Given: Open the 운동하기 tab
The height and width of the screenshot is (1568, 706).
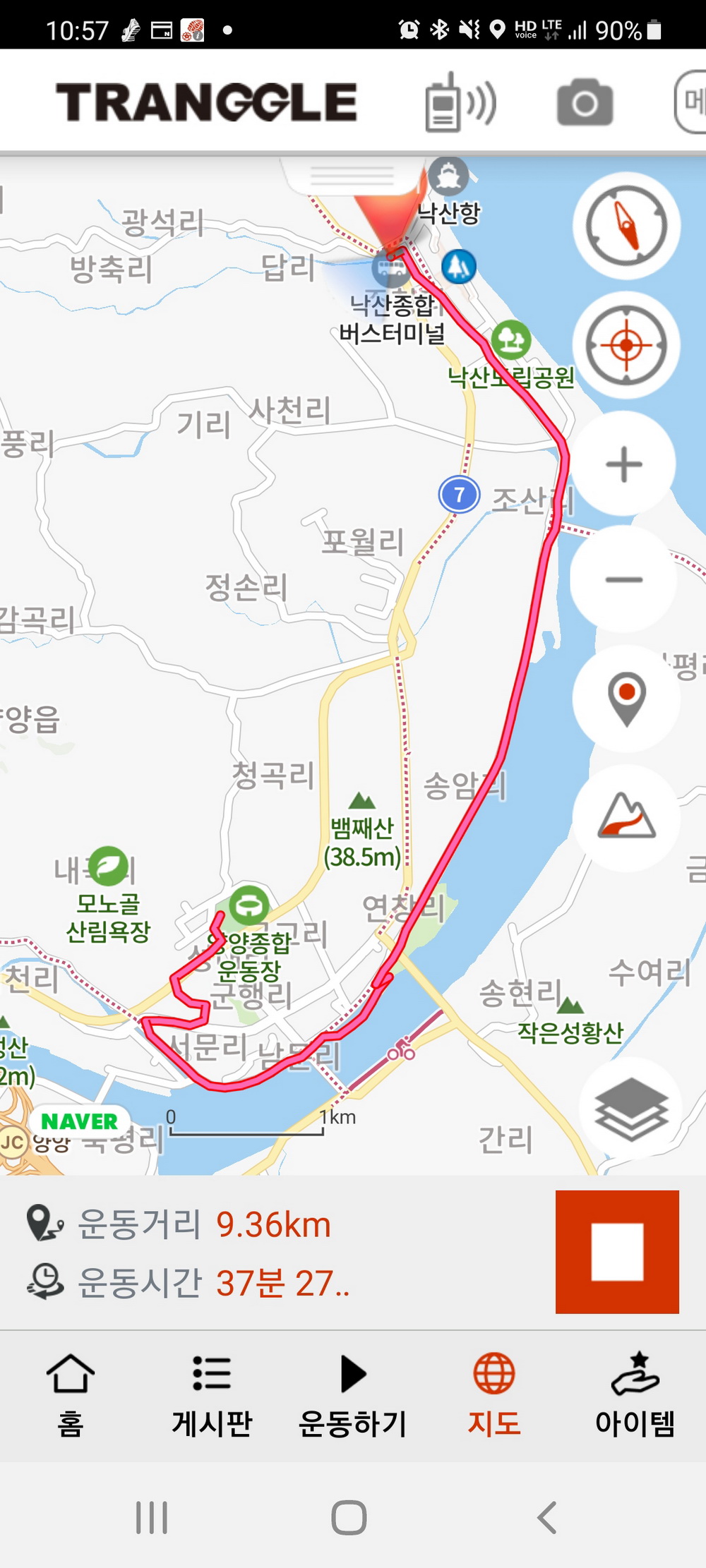Looking at the screenshot, I should point(353,1395).
